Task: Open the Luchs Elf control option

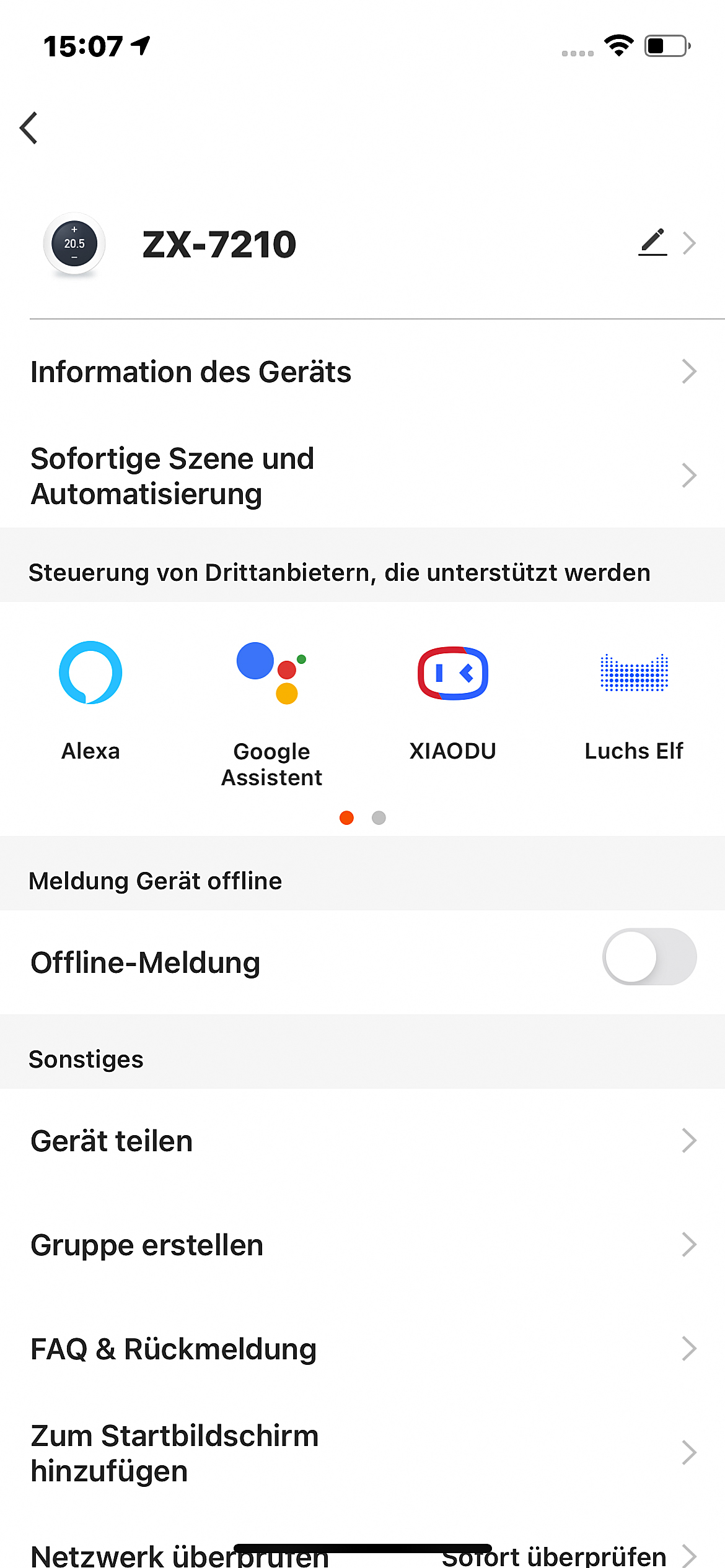Action: [634, 700]
